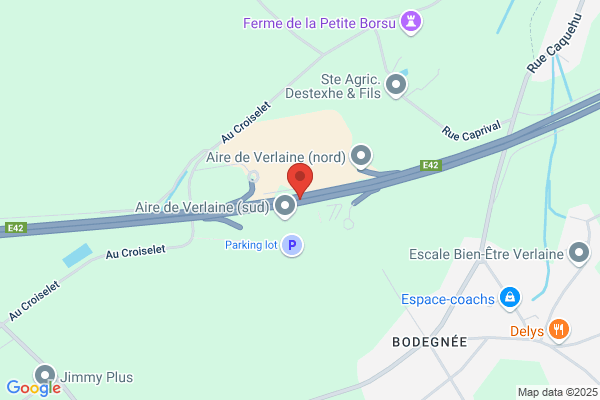Image resolution: width=600 pixels, height=400 pixels.
Task: Select Ste Agric. Destexhe & Fils marker
Action: 396,85
